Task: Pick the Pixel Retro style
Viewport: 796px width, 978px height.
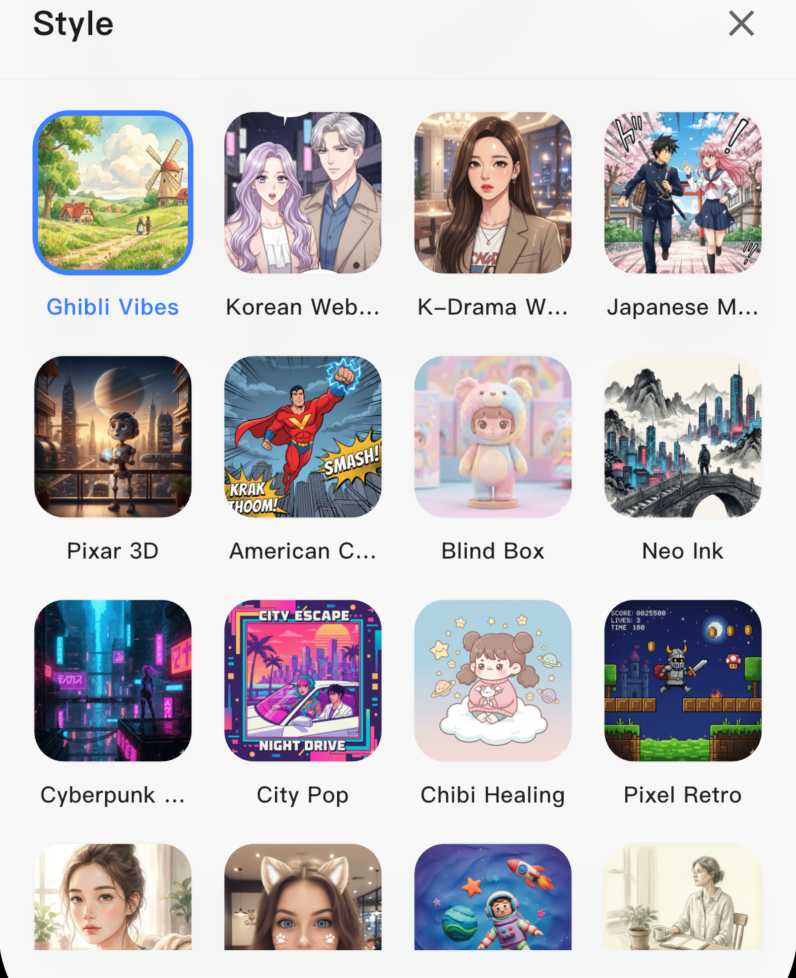Action: tap(683, 681)
